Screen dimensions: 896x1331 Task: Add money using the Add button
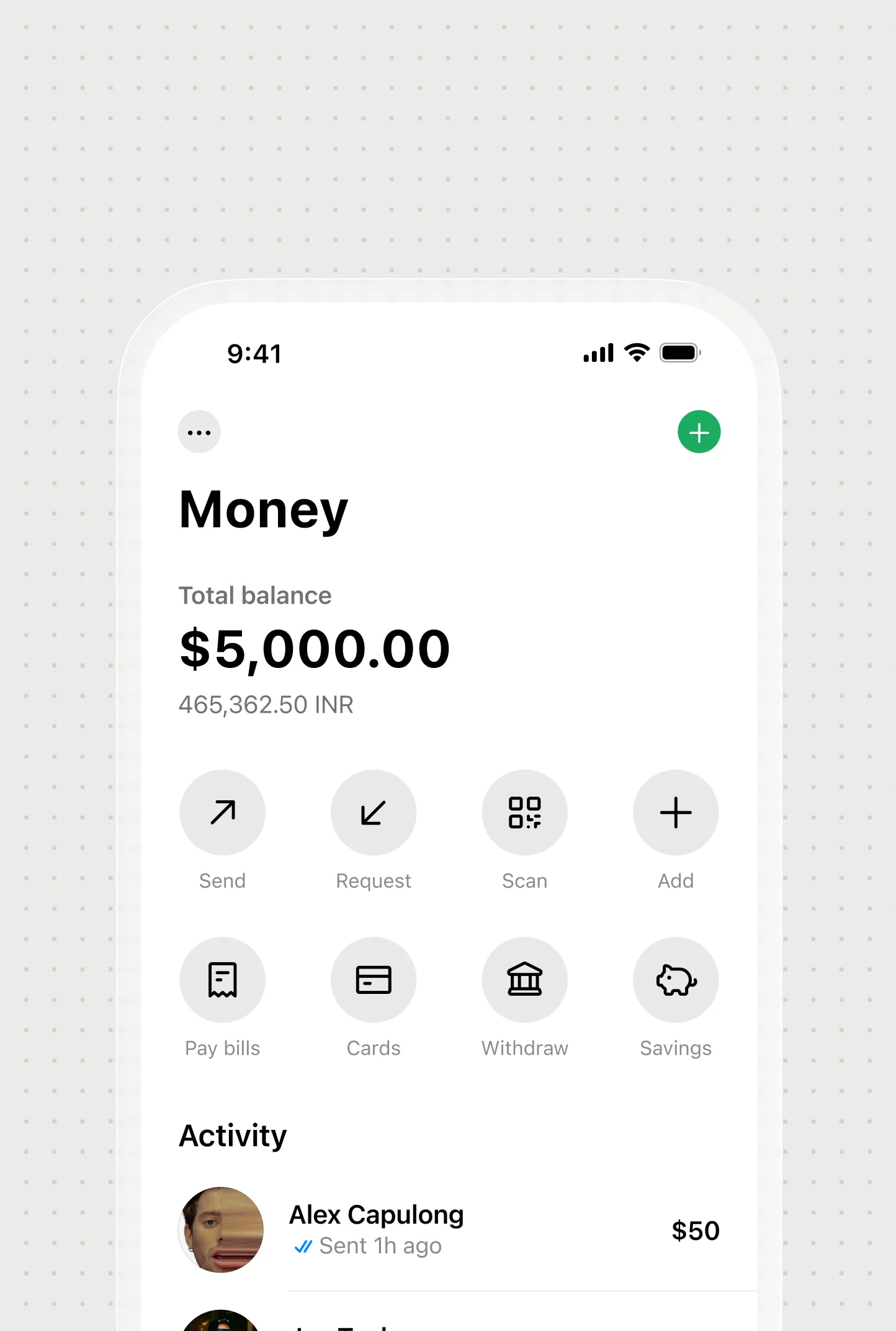point(676,813)
